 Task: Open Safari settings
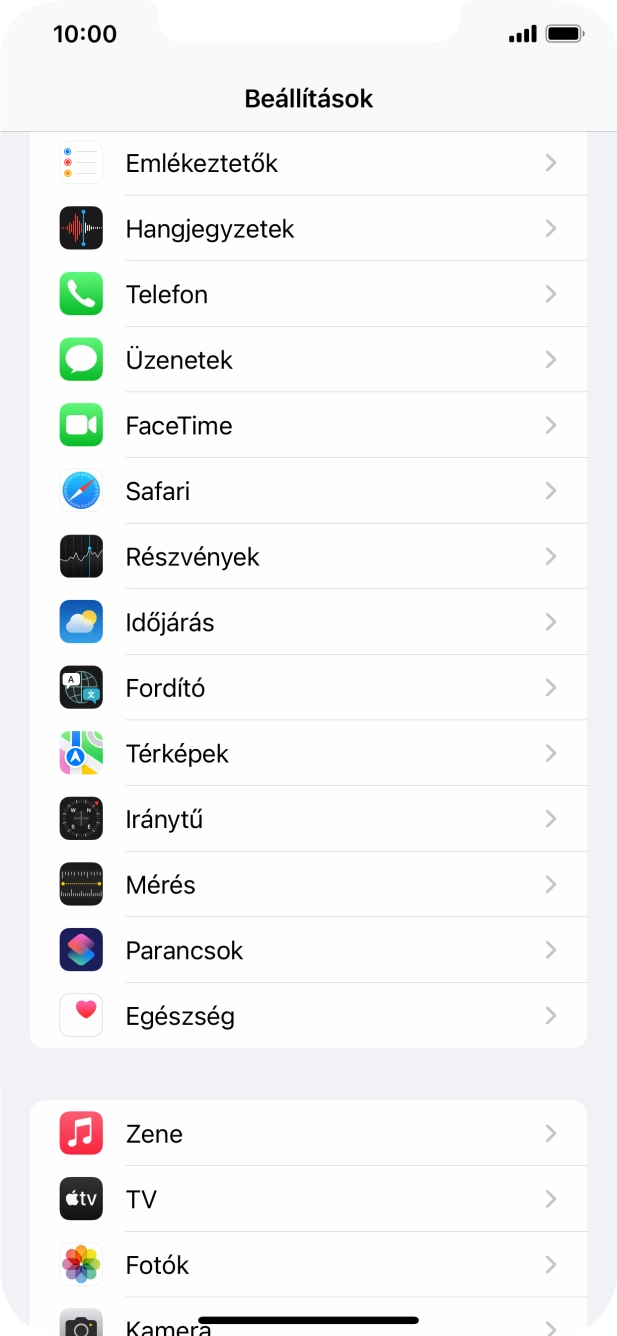coord(308,491)
